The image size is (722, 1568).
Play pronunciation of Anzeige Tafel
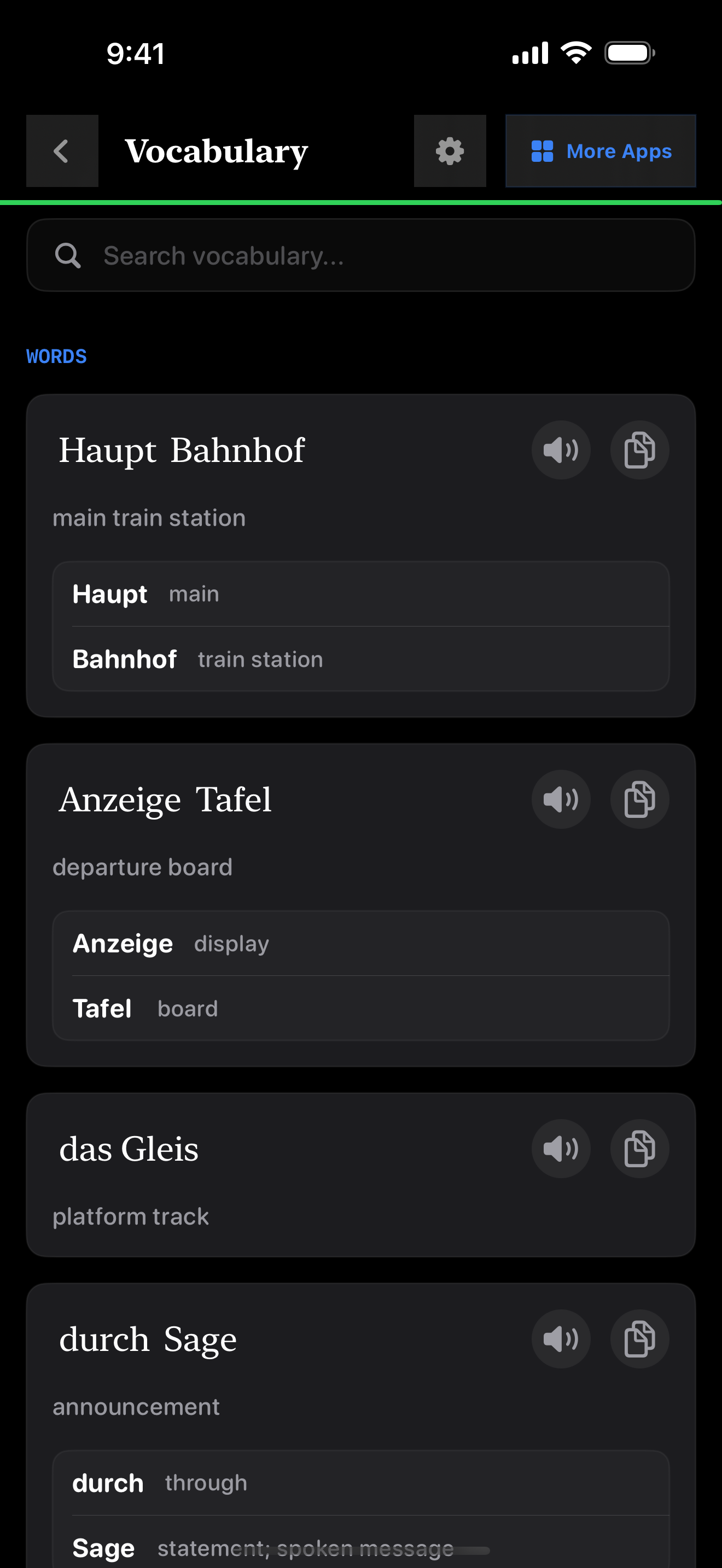click(x=561, y=799)
